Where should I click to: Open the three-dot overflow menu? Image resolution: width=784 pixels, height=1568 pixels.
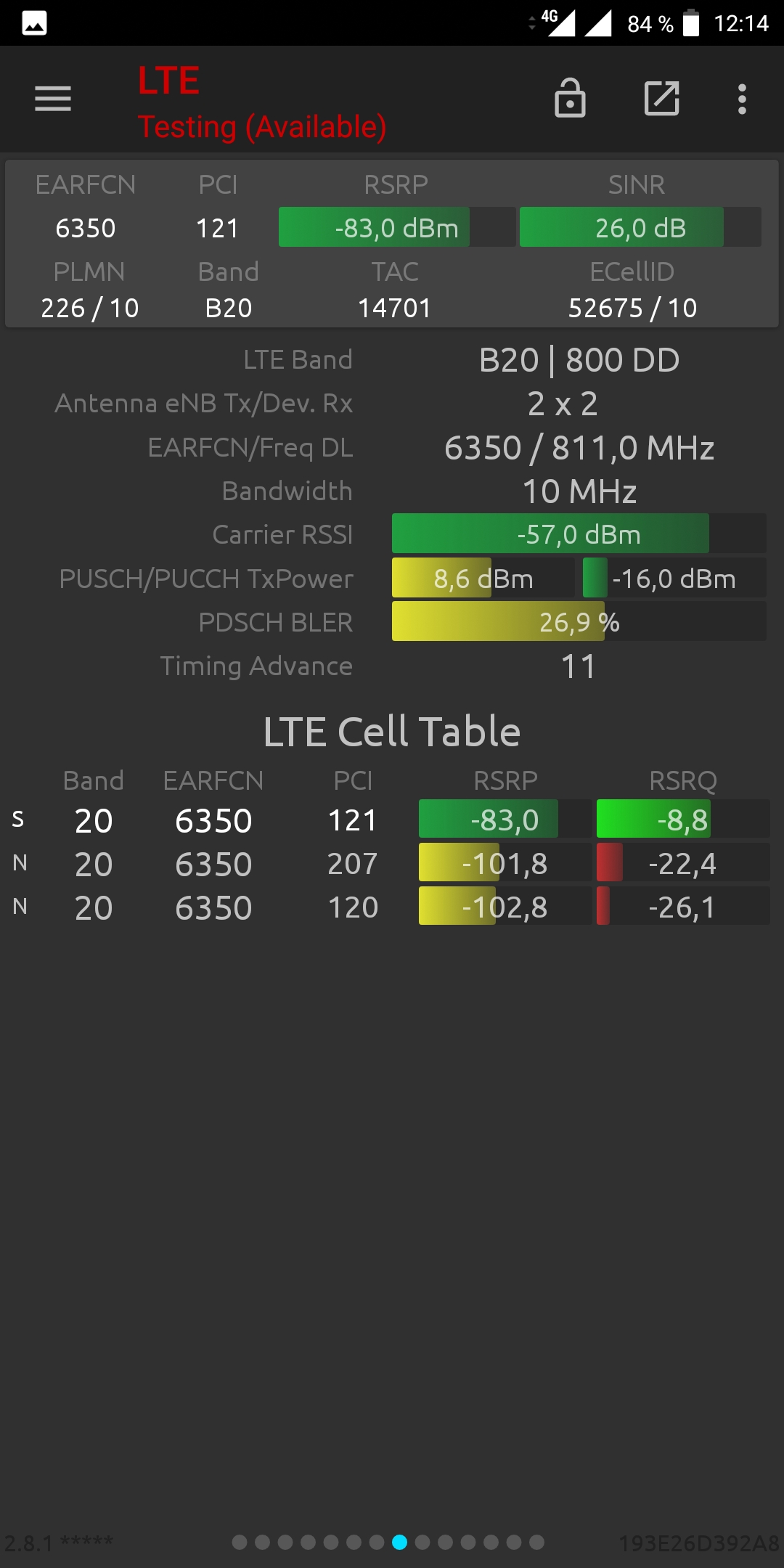[x=742, y=99]
